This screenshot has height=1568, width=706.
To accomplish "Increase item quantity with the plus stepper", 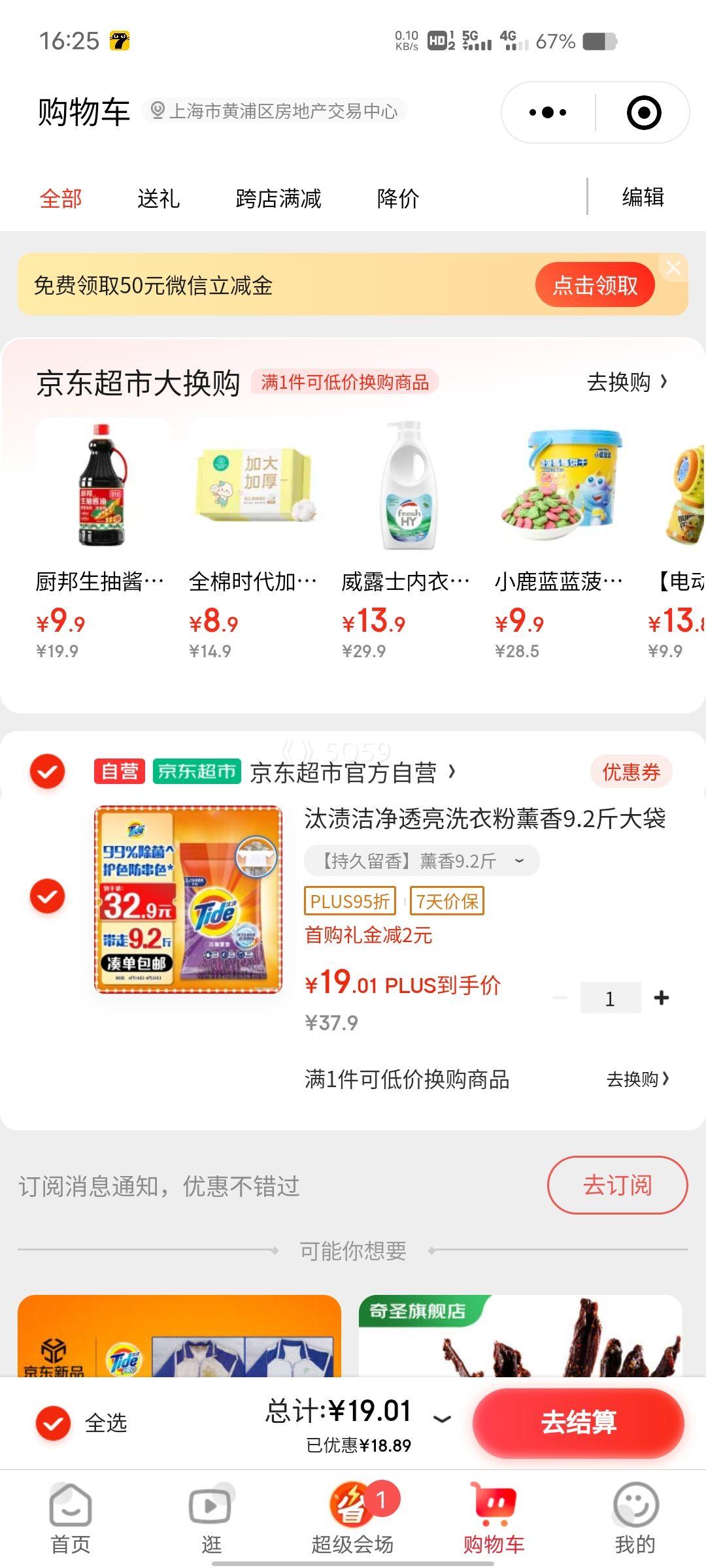I will 662,998.
